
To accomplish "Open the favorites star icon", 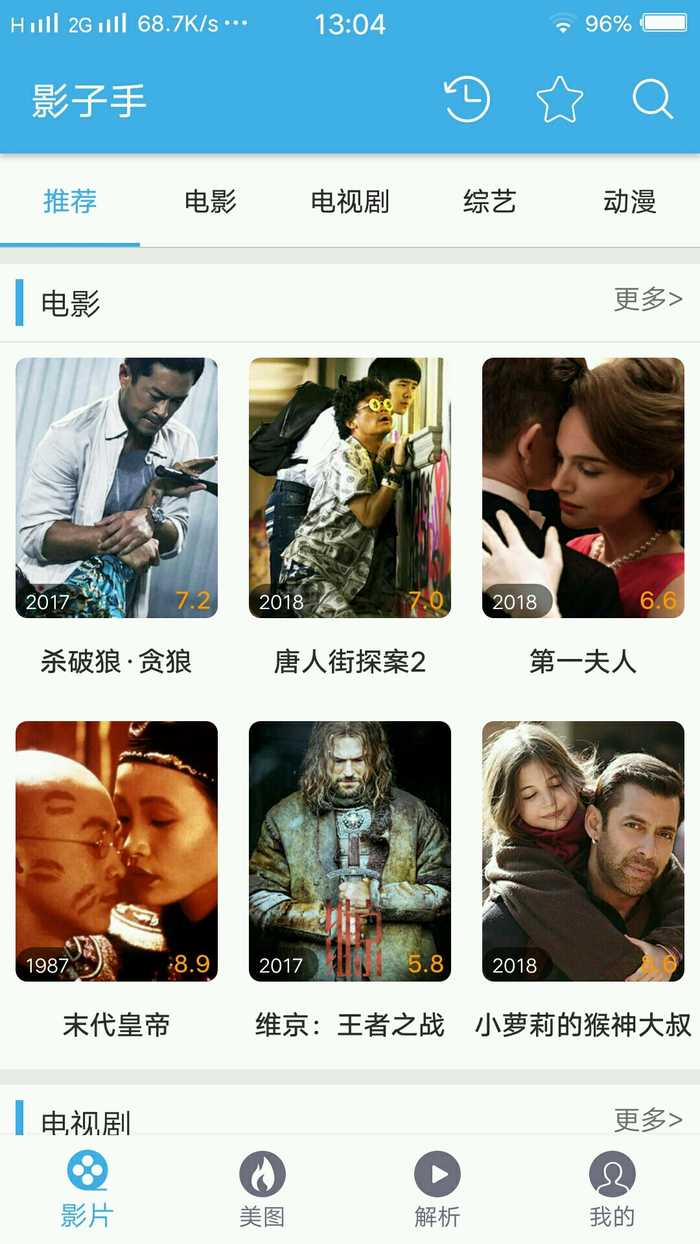I will coord(559,100).
